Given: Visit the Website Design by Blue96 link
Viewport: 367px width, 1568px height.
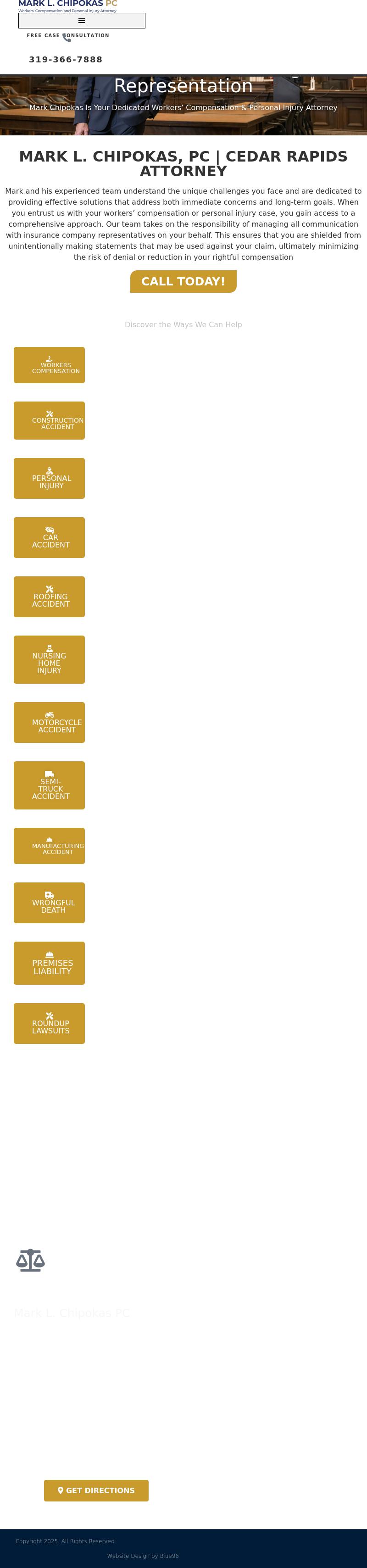Looking at the screenshot, I should (143, 1556).
